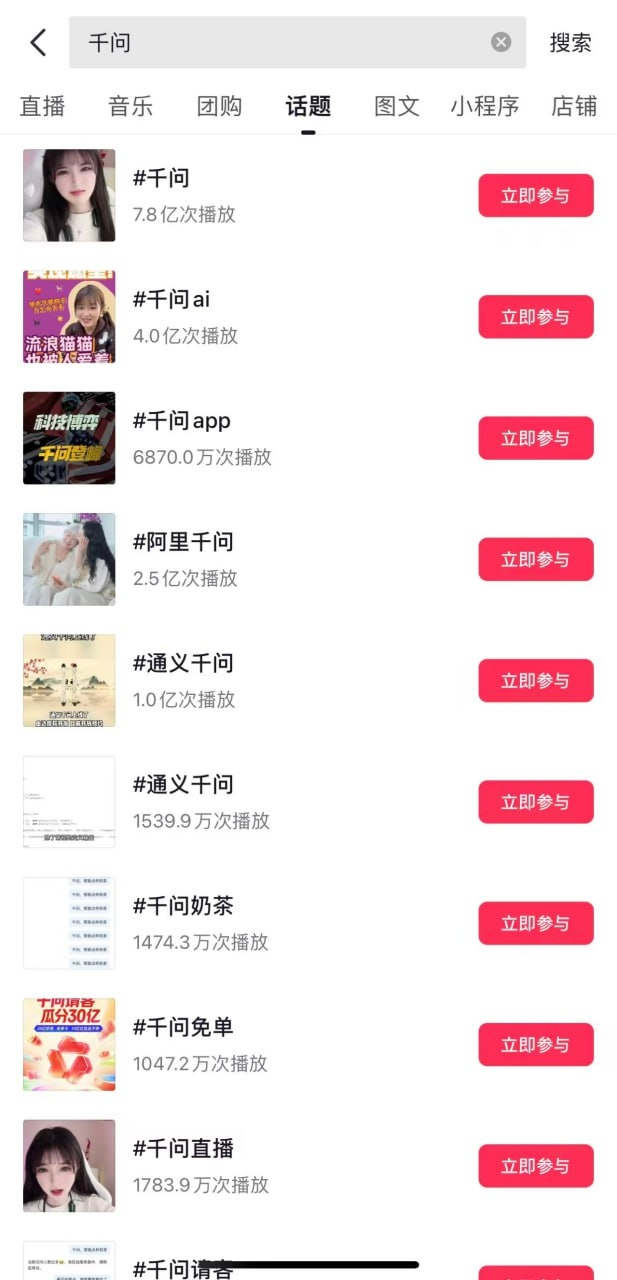Switch to the 音乐 tab

(131, 106)
